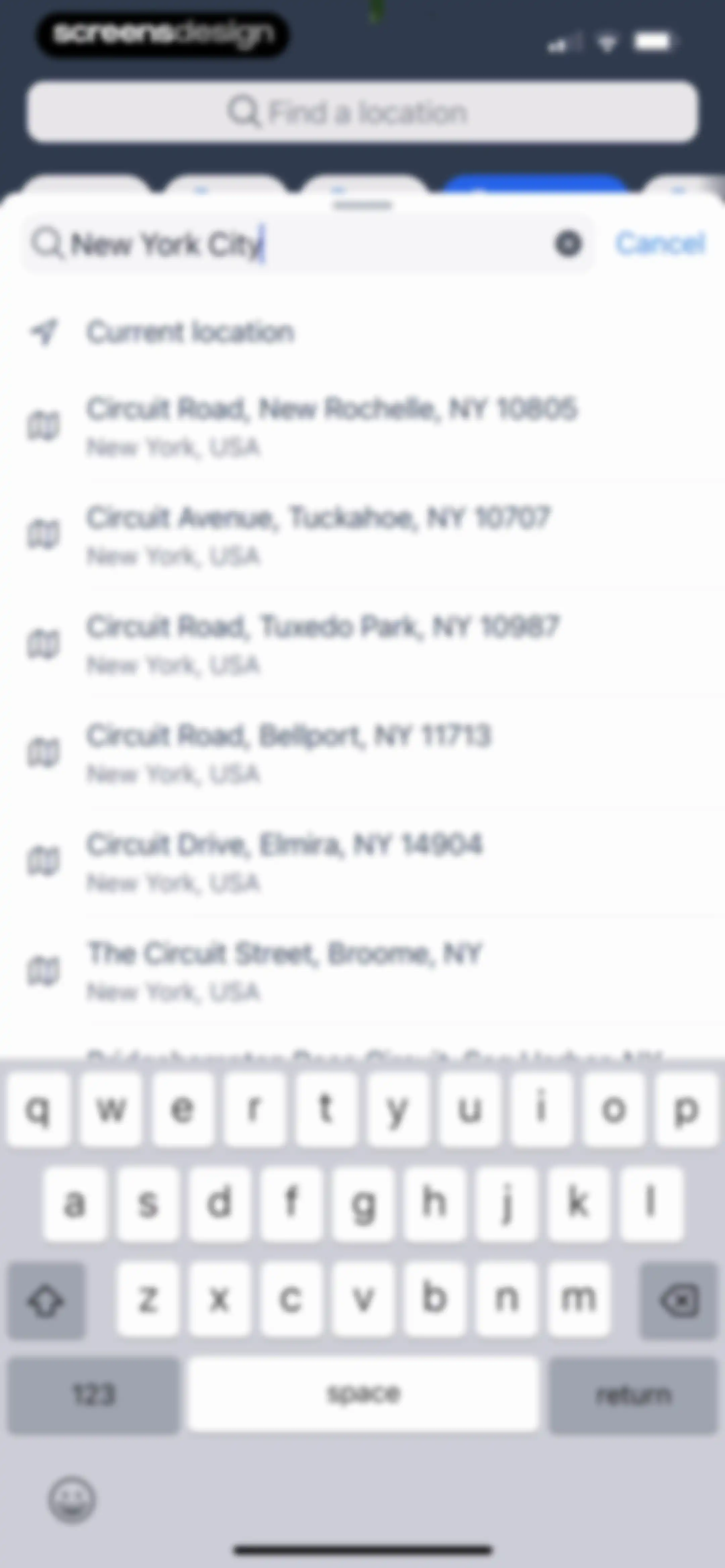725x1568 pixels.
Task: Open the emoji keyboard
Action: click(x=72, y=1499)
